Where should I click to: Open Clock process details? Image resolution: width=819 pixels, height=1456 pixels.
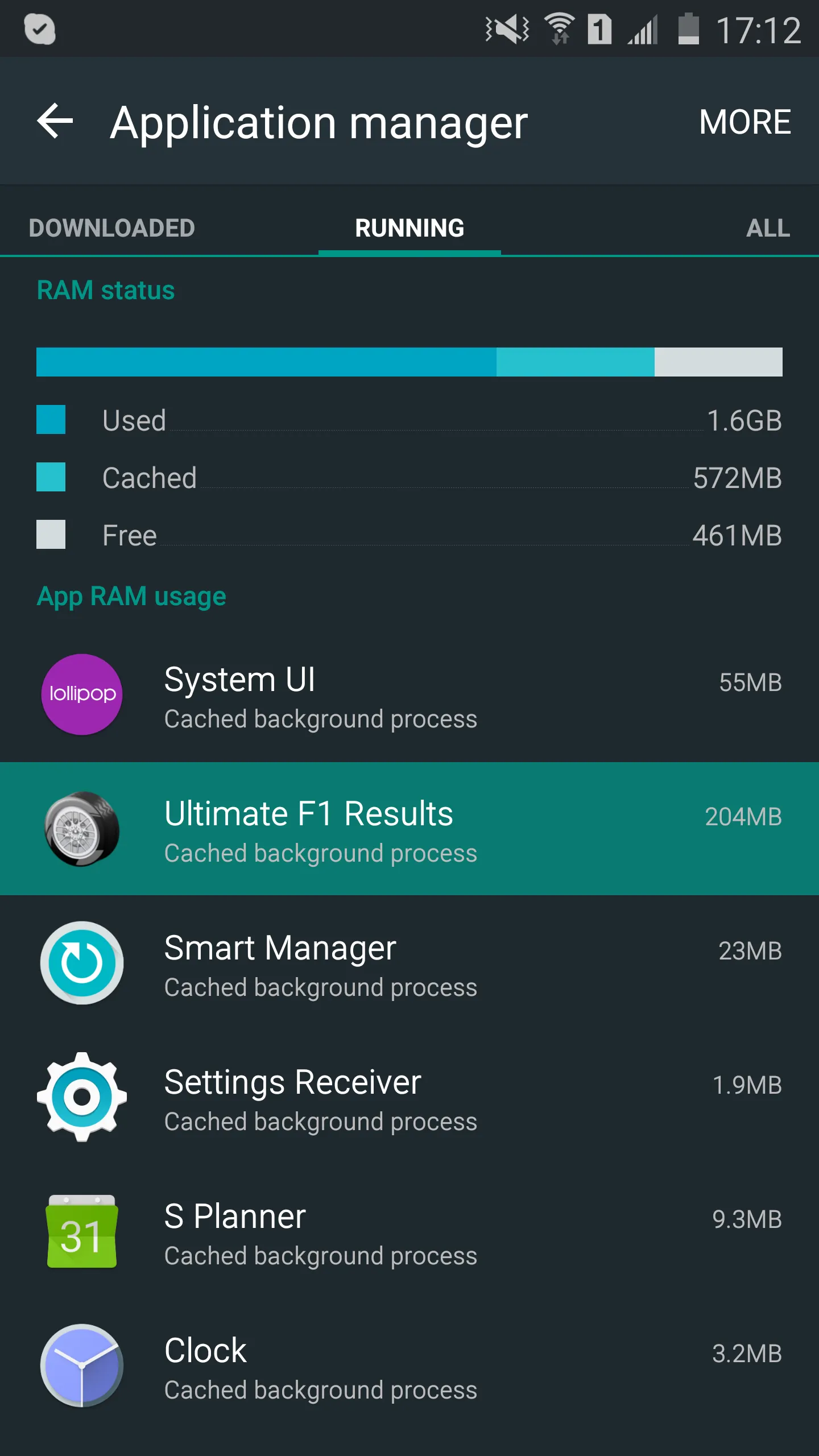pyautogui.click(x=409, y=1366)
